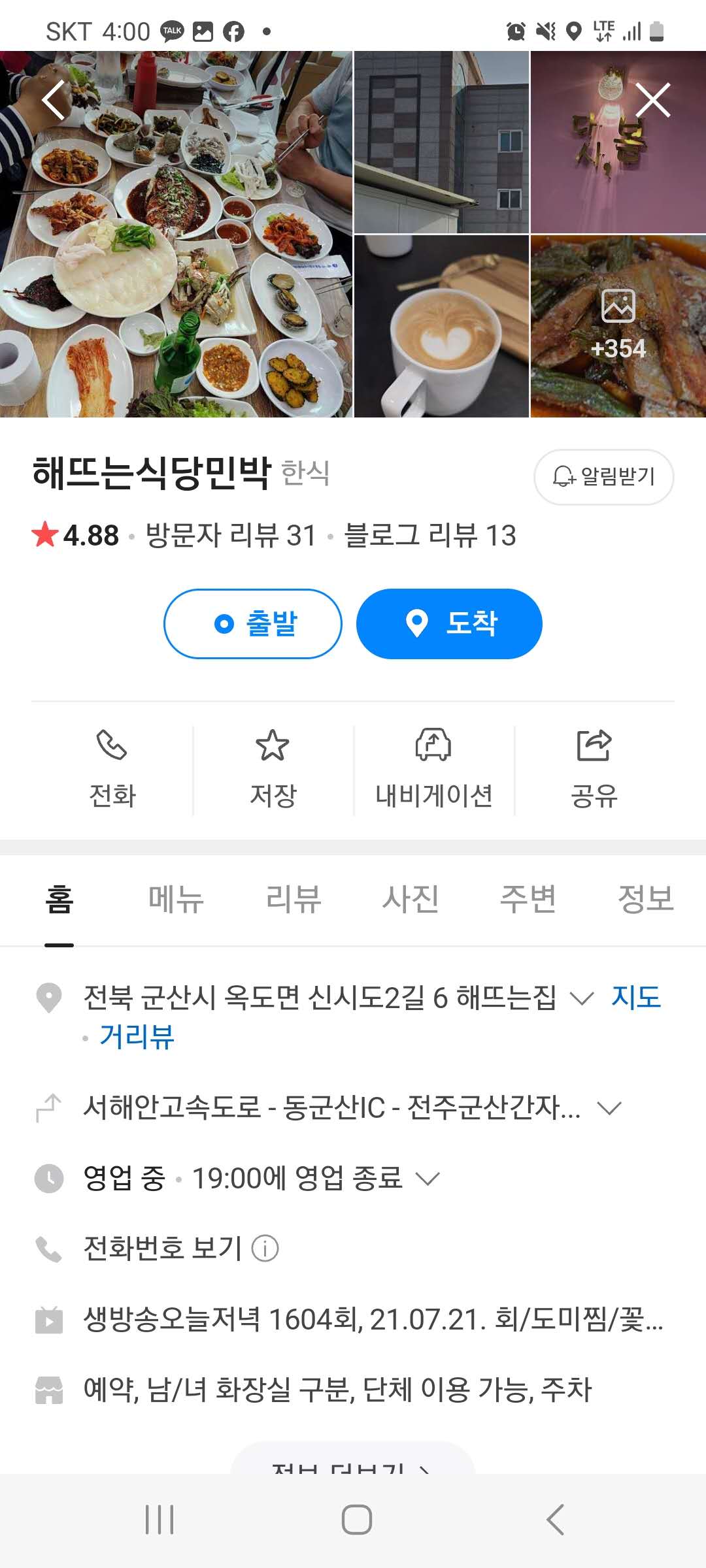Open the latte coffee photo
Screen dimensions: 706x1568
pos(441,327)
